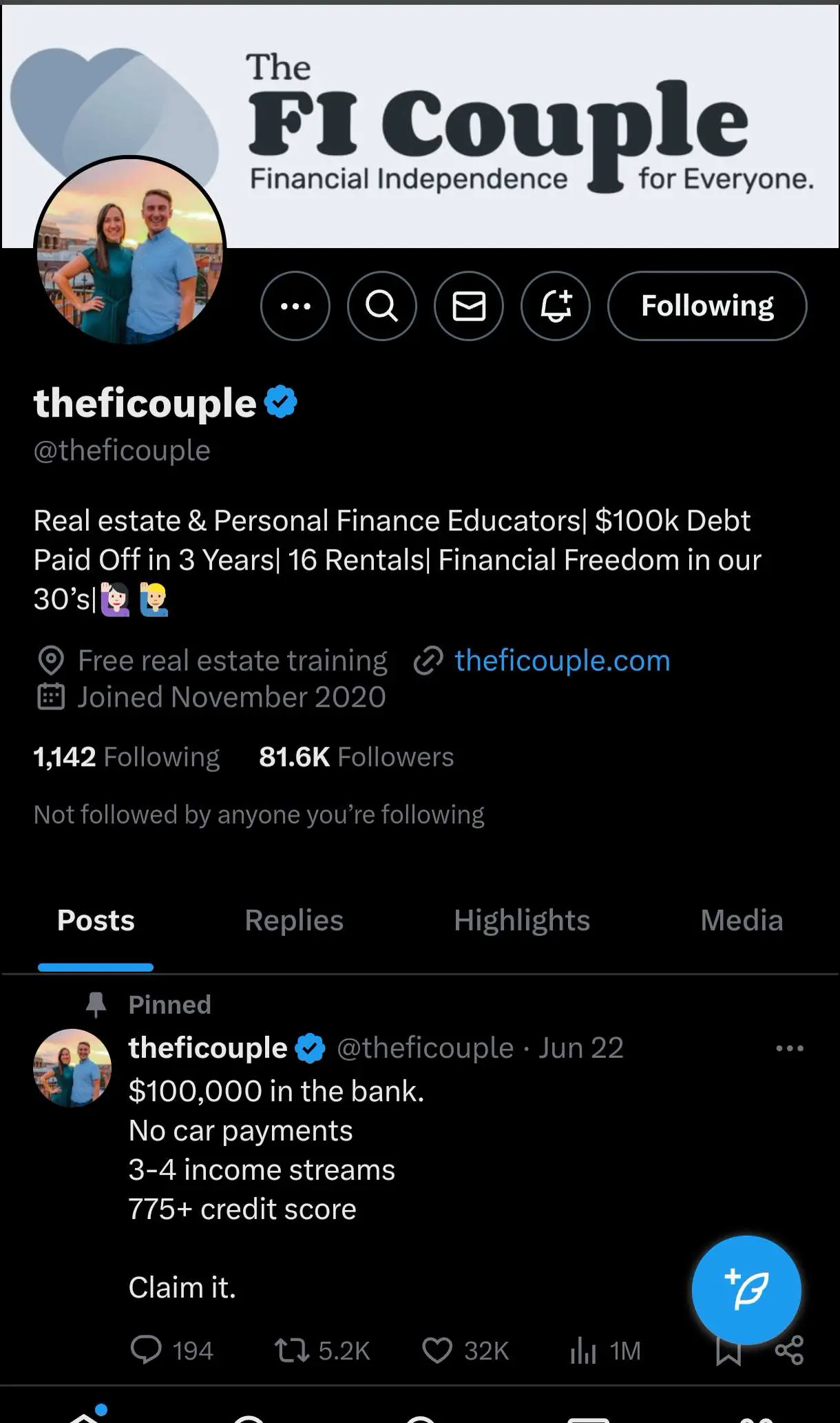The image size is (840, 1423).
Task: Reply to the pinned post
Action: 146,1351
